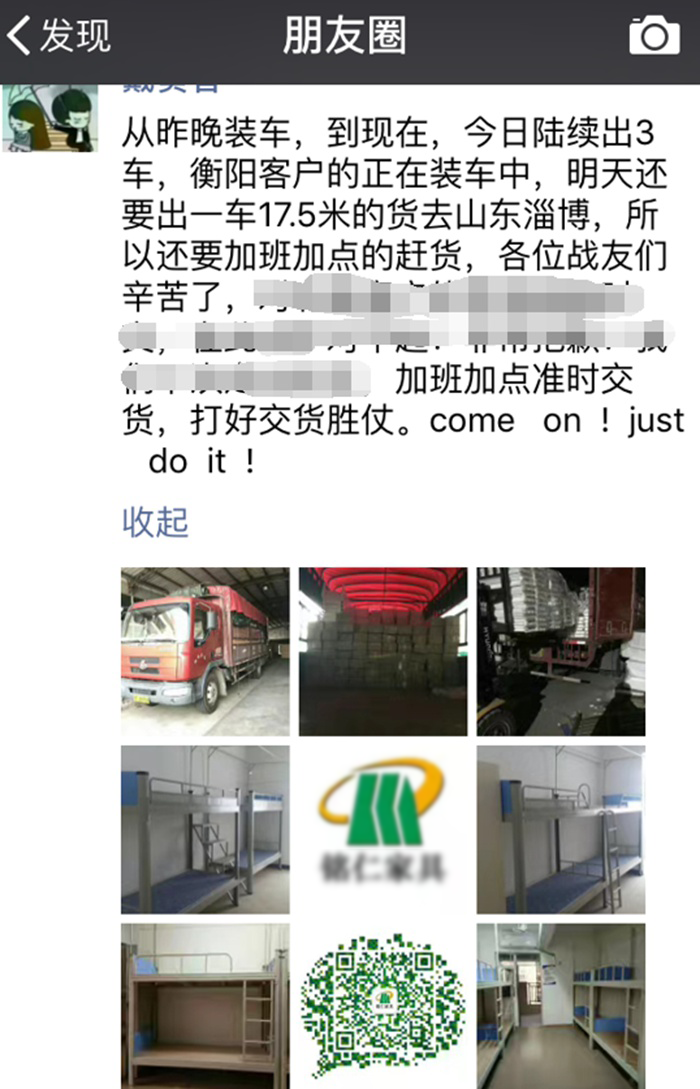Image resolution: width=700 pixels, height=1089 pixels.
Task: View the green furniture logo image
Action: click(x=382, y=829)
